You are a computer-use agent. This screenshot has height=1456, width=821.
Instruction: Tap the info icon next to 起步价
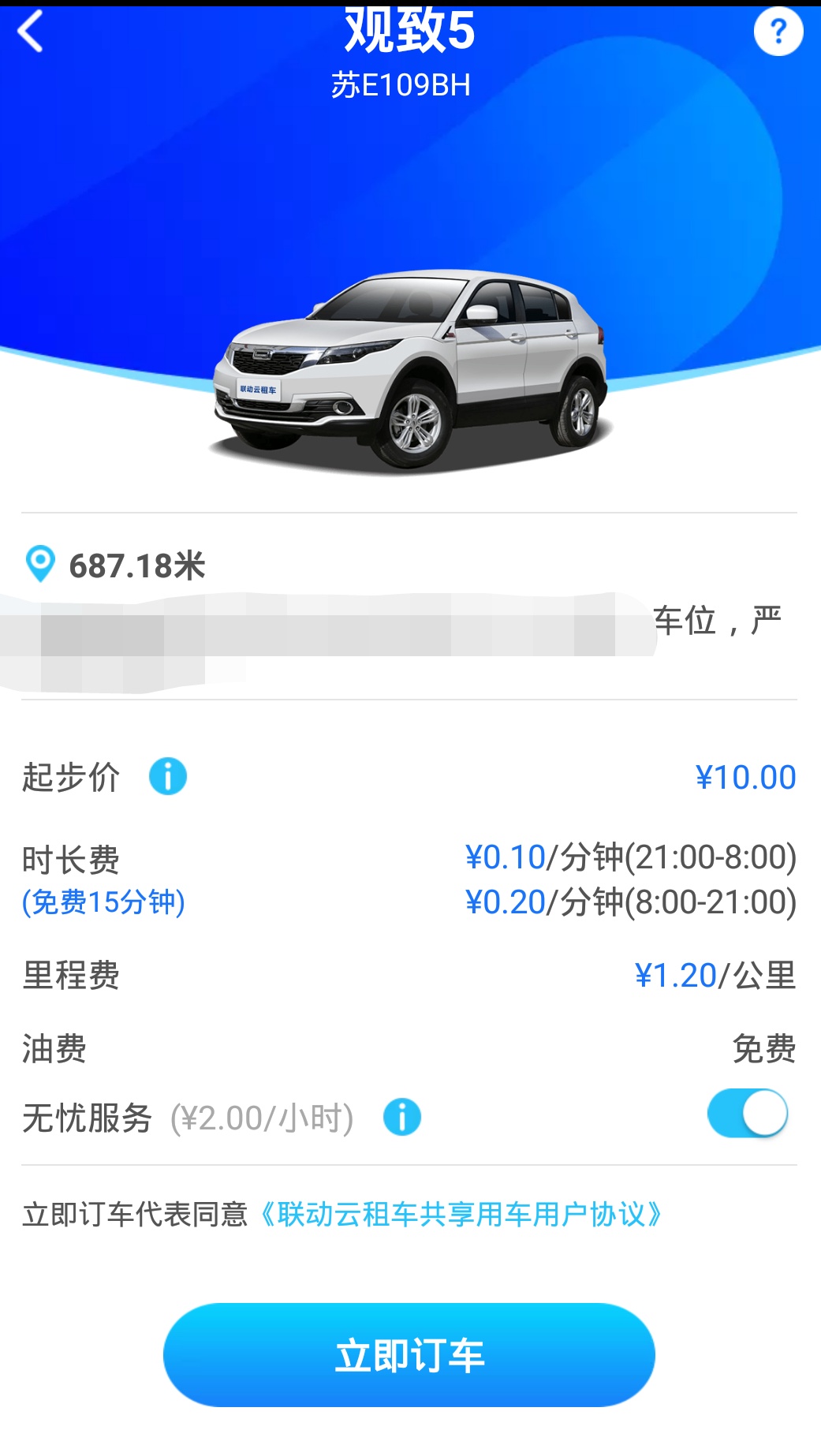[168, 777]
